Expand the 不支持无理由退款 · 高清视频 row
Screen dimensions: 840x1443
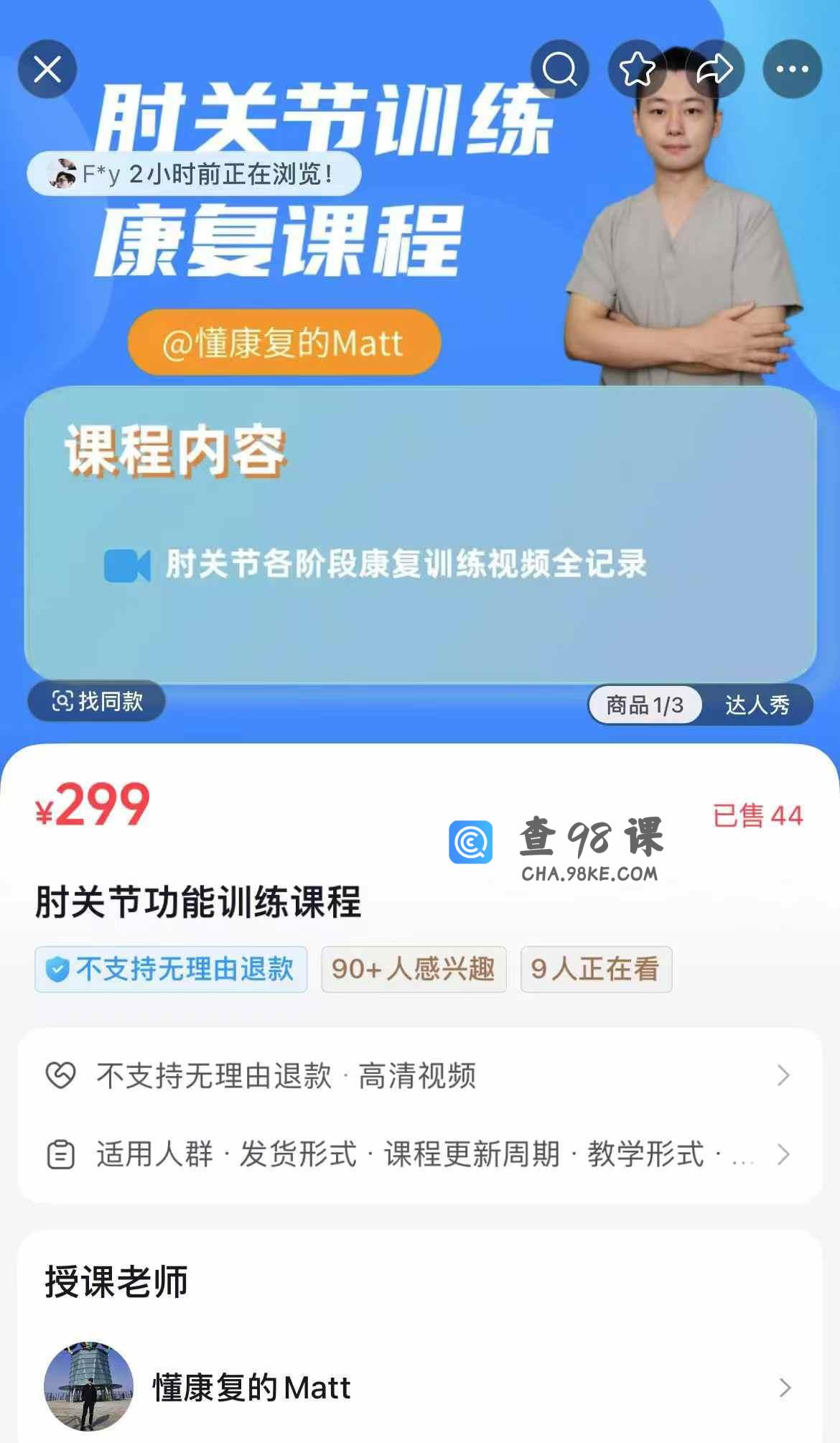[419, 1076]
